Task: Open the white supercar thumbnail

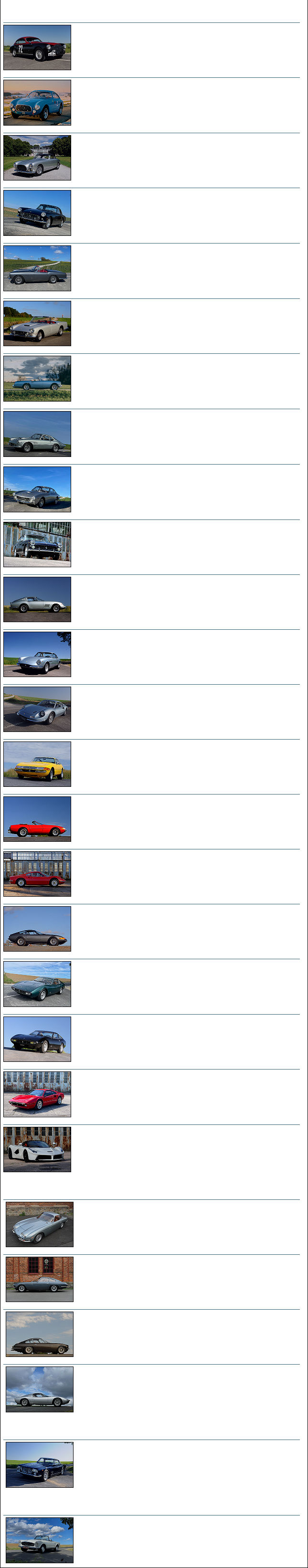Action: point(37,1149)
